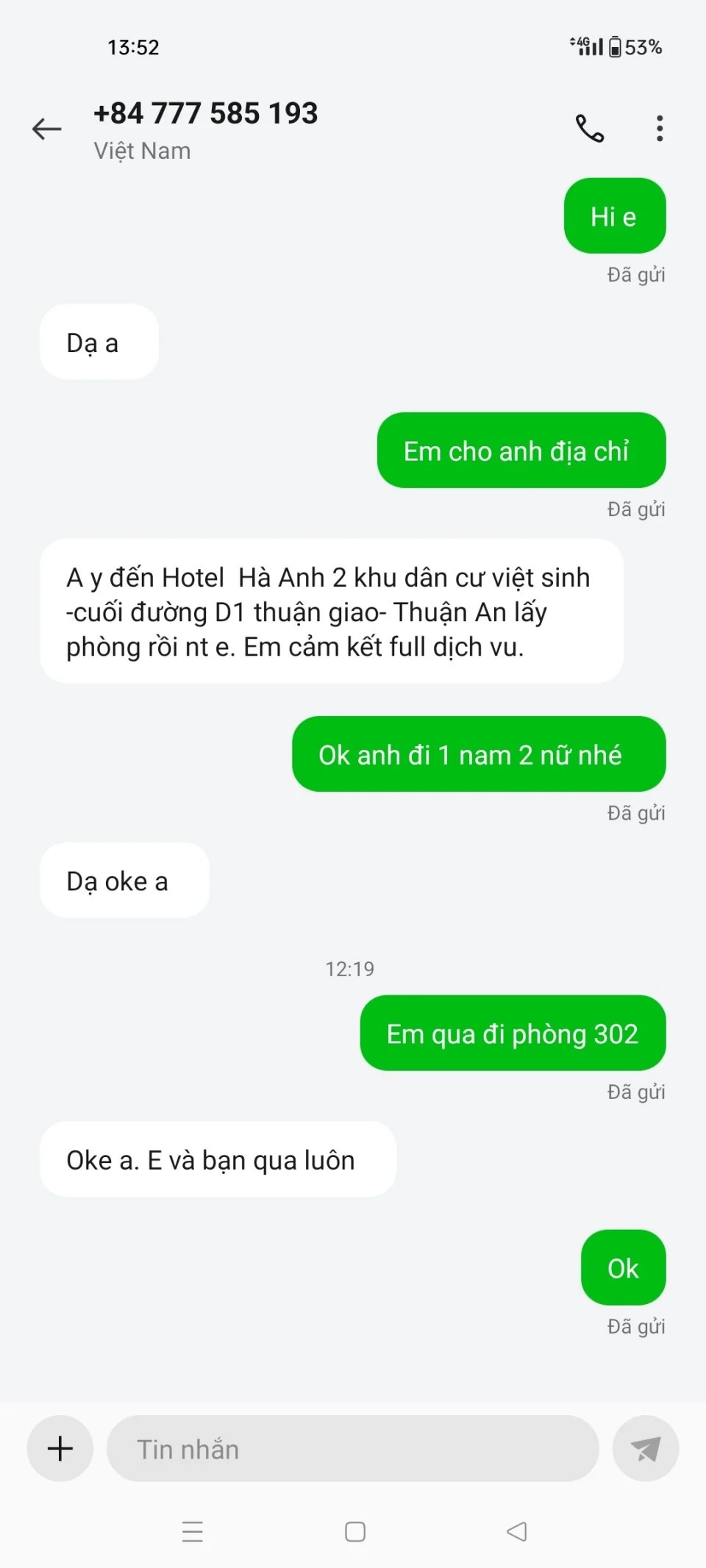Go to the system home screen
Image resolution: width=706 pixels, height=1568 pixels.
point(355,1531)
